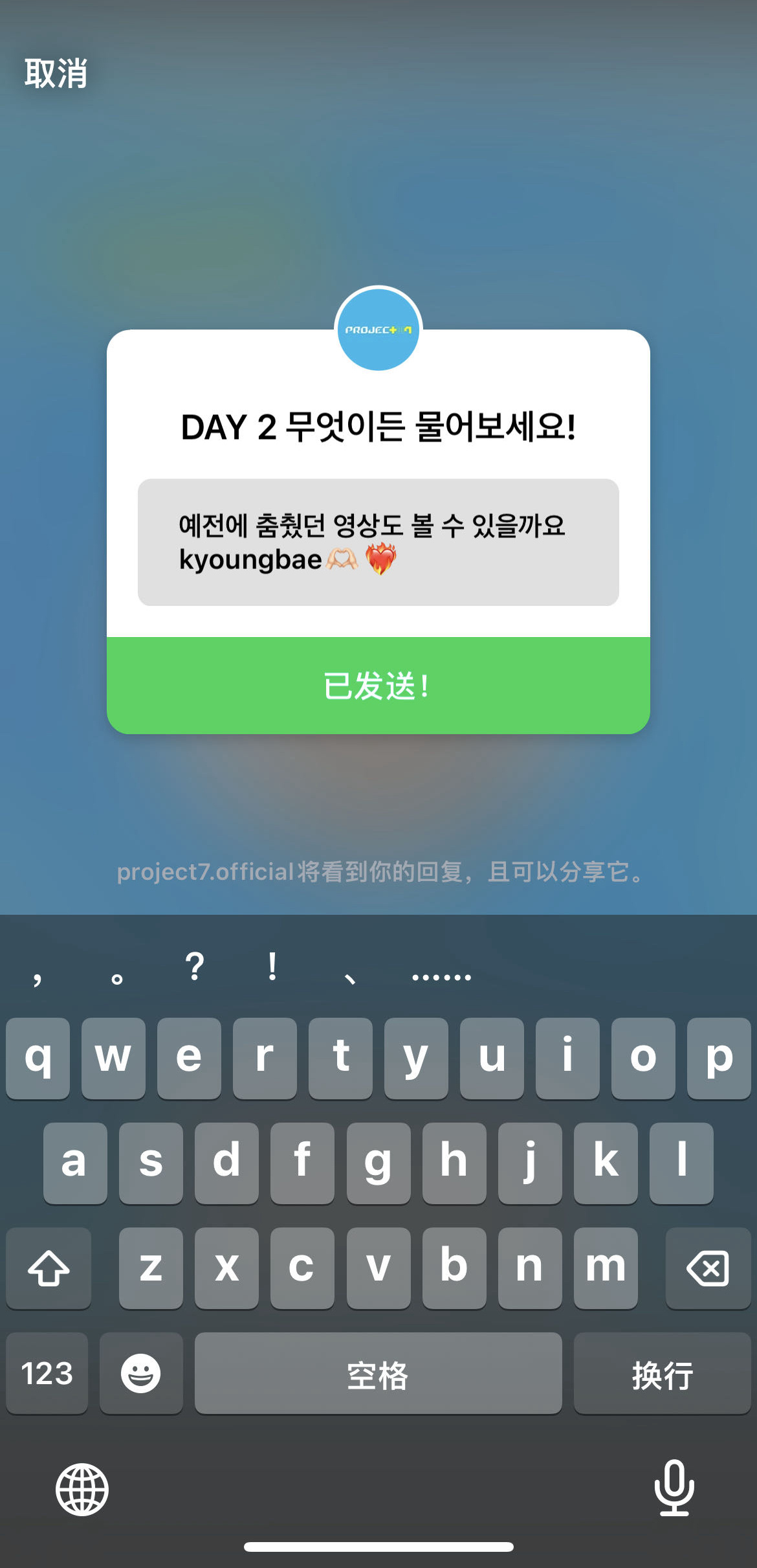Tap the 换行 return key

[x=662, y=1374]
